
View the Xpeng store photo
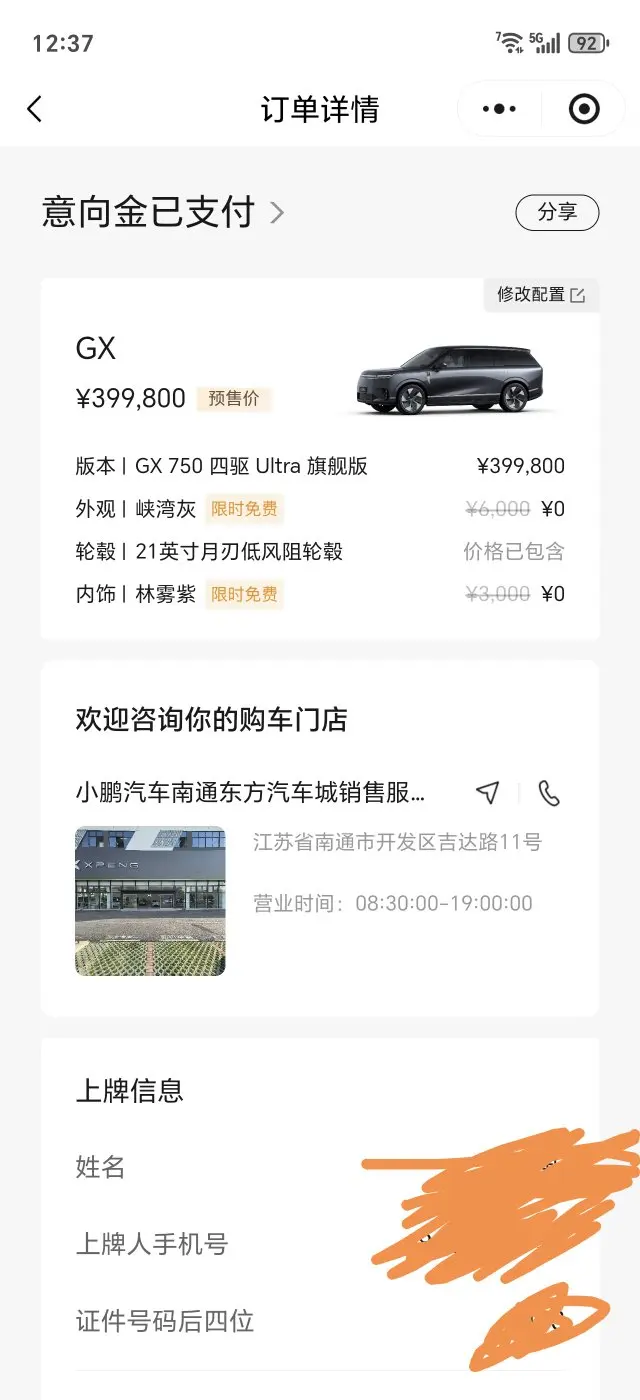pyautogui.click(x=150, y=901)
